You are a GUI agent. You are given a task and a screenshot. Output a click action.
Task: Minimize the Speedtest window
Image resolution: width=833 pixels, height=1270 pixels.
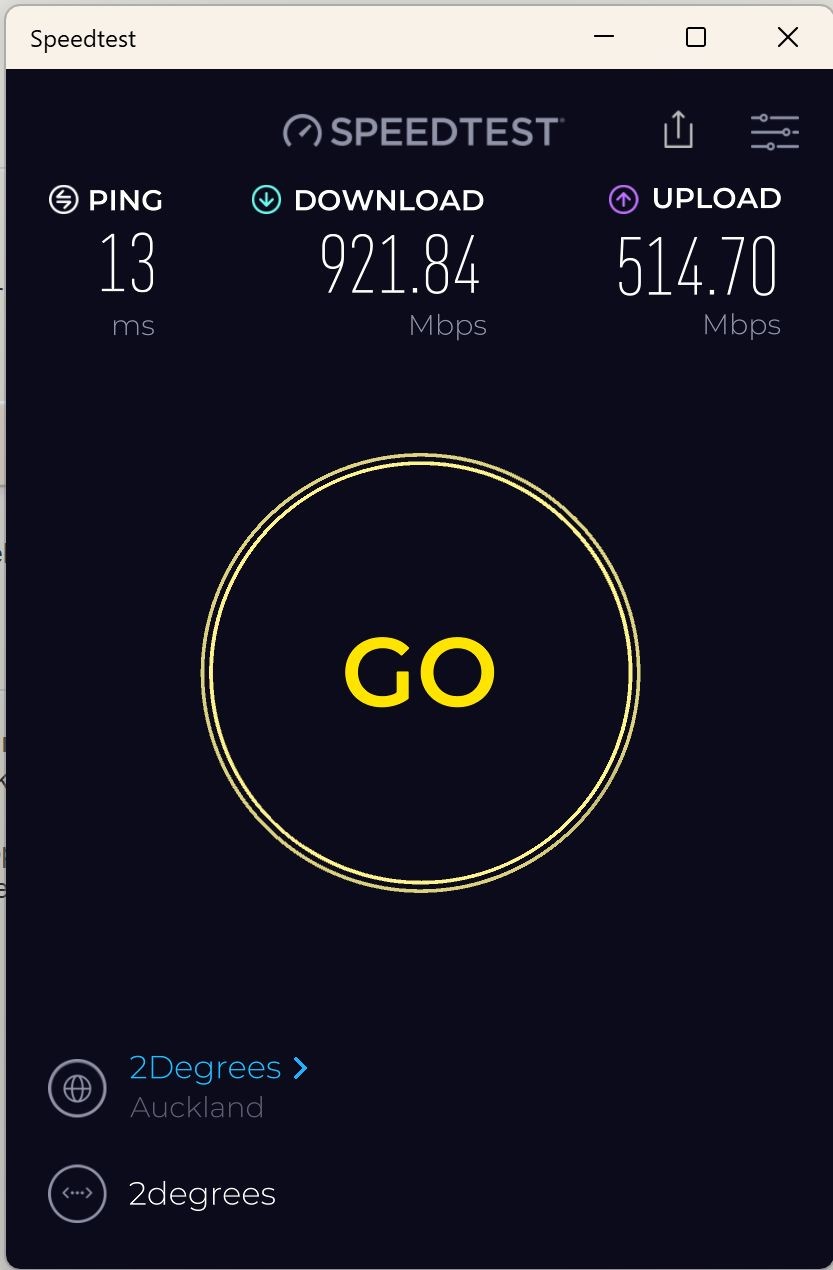click(604, 38)
